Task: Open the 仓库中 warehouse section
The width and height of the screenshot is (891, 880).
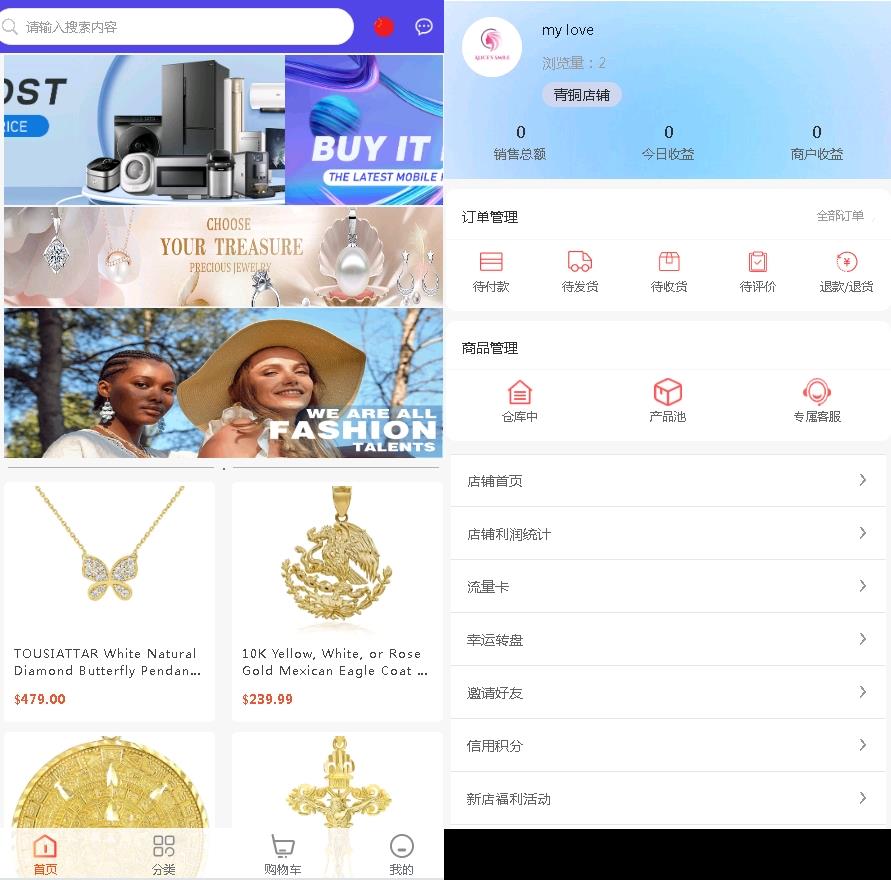Action: tap(520, 400)
